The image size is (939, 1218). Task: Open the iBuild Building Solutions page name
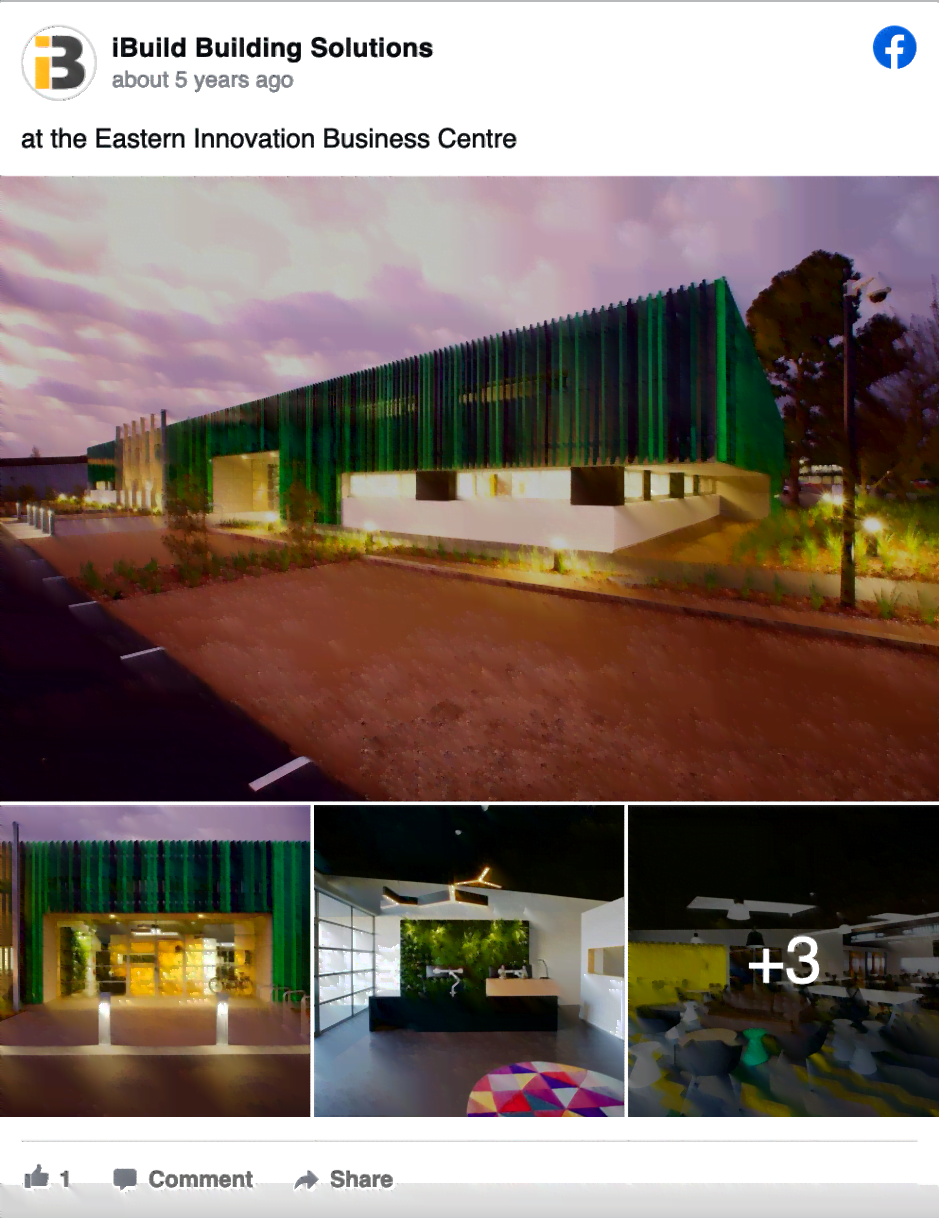point(272,47)
